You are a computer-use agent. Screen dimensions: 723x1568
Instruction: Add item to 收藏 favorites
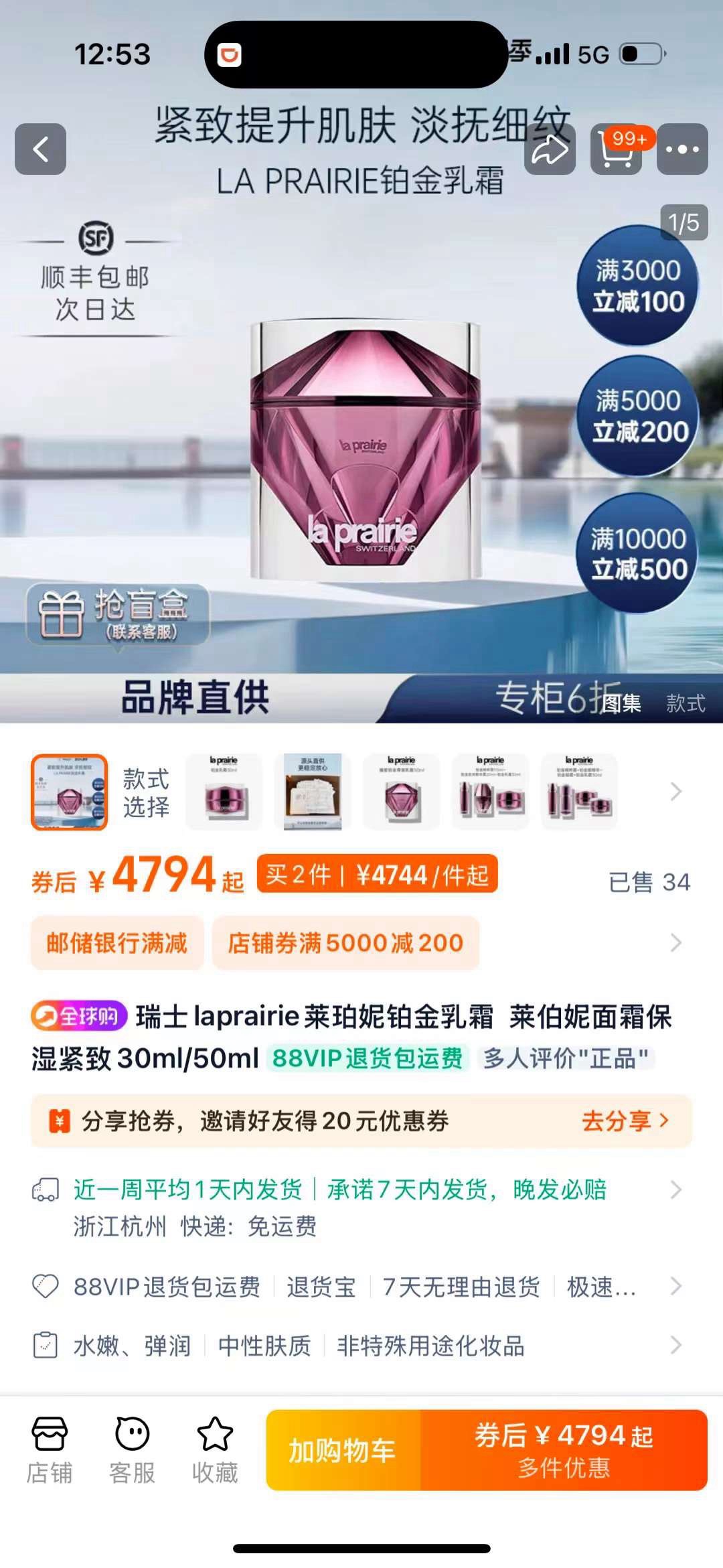[215, 1449]
